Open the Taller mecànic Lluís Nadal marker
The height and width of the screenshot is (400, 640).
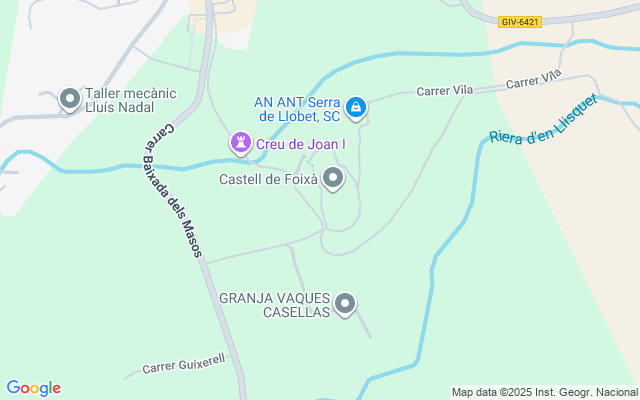(x=70, y=99)
